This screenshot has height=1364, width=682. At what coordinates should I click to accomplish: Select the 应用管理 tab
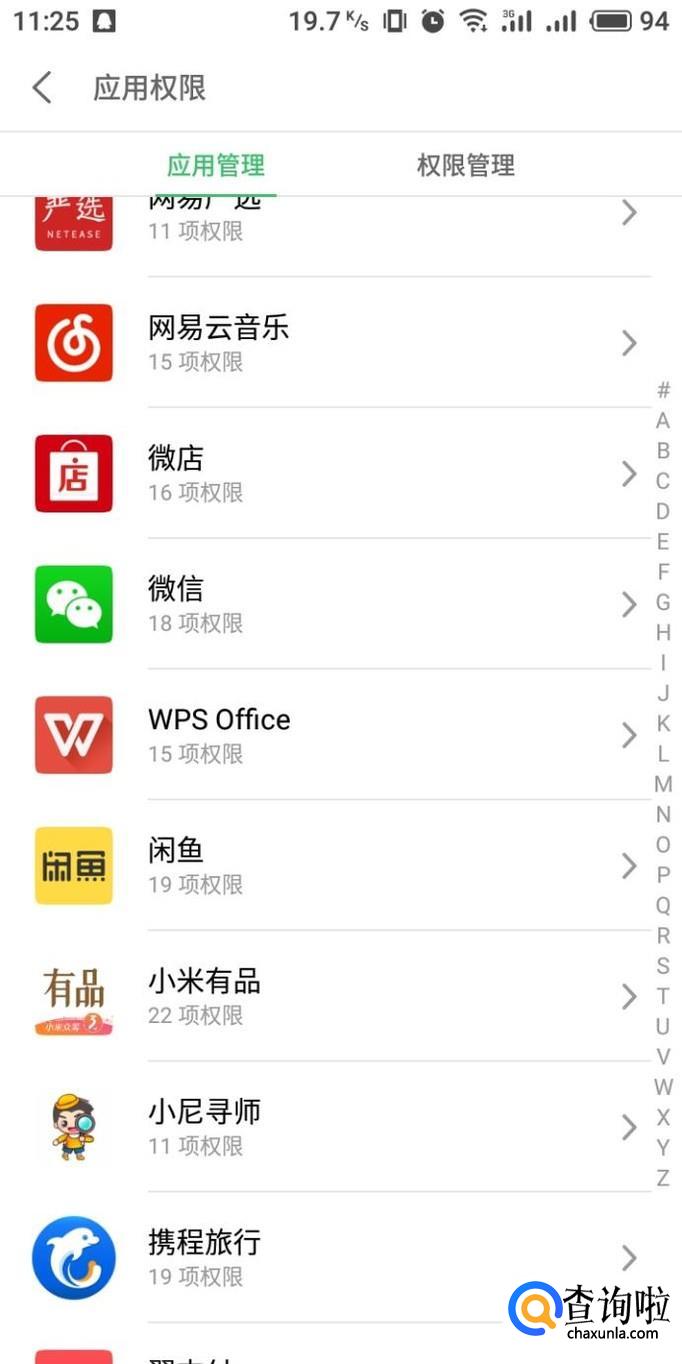click(x=216, y=165)
